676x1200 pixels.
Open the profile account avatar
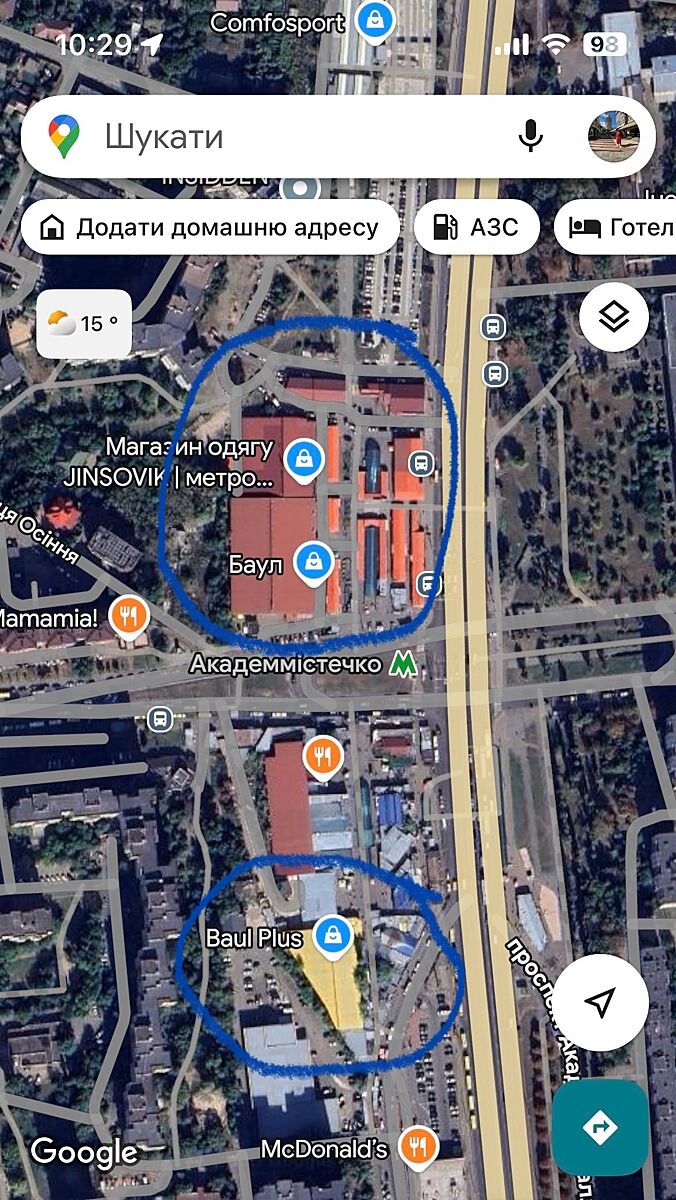613,137
